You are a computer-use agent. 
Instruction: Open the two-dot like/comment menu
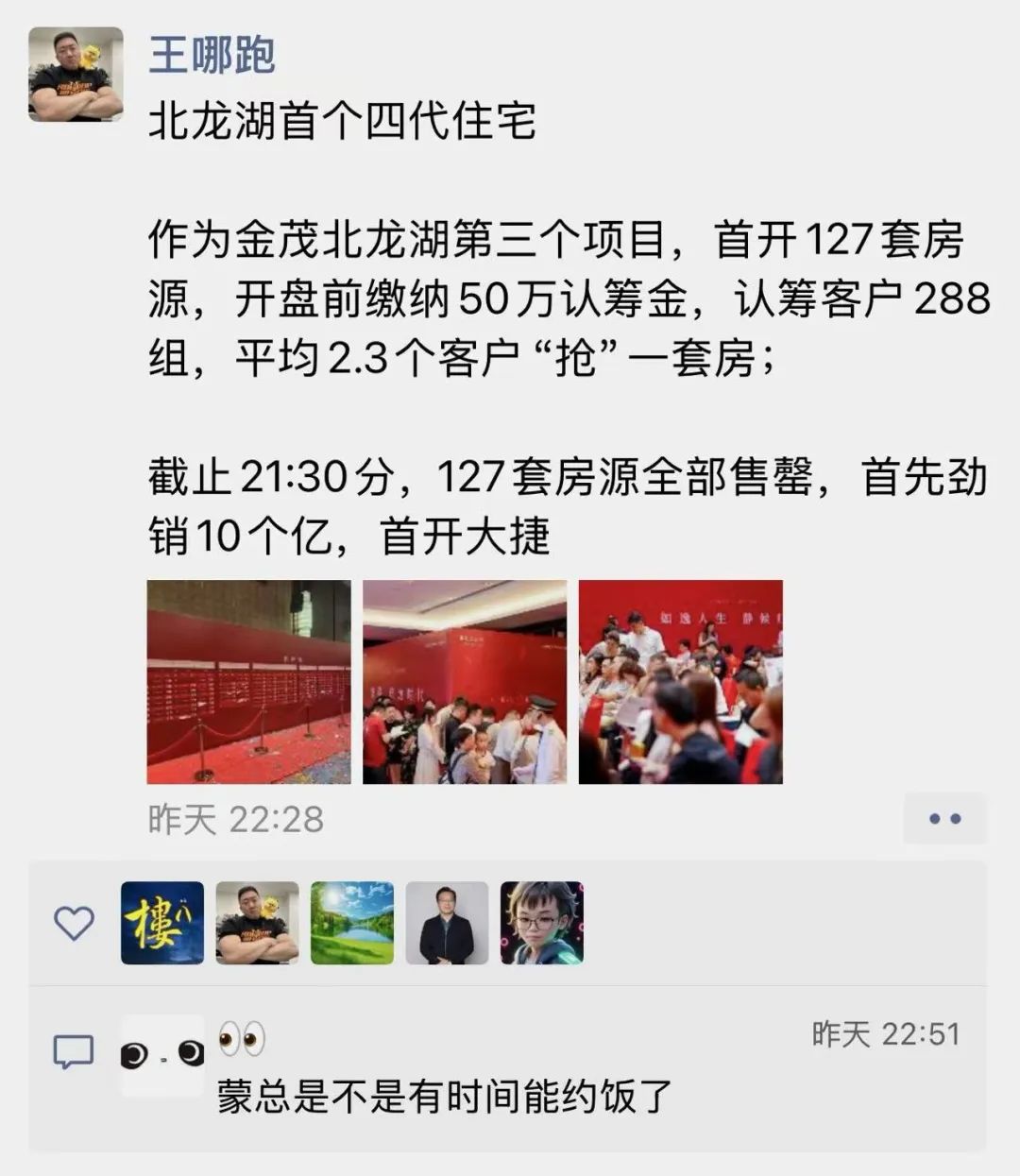944,818
